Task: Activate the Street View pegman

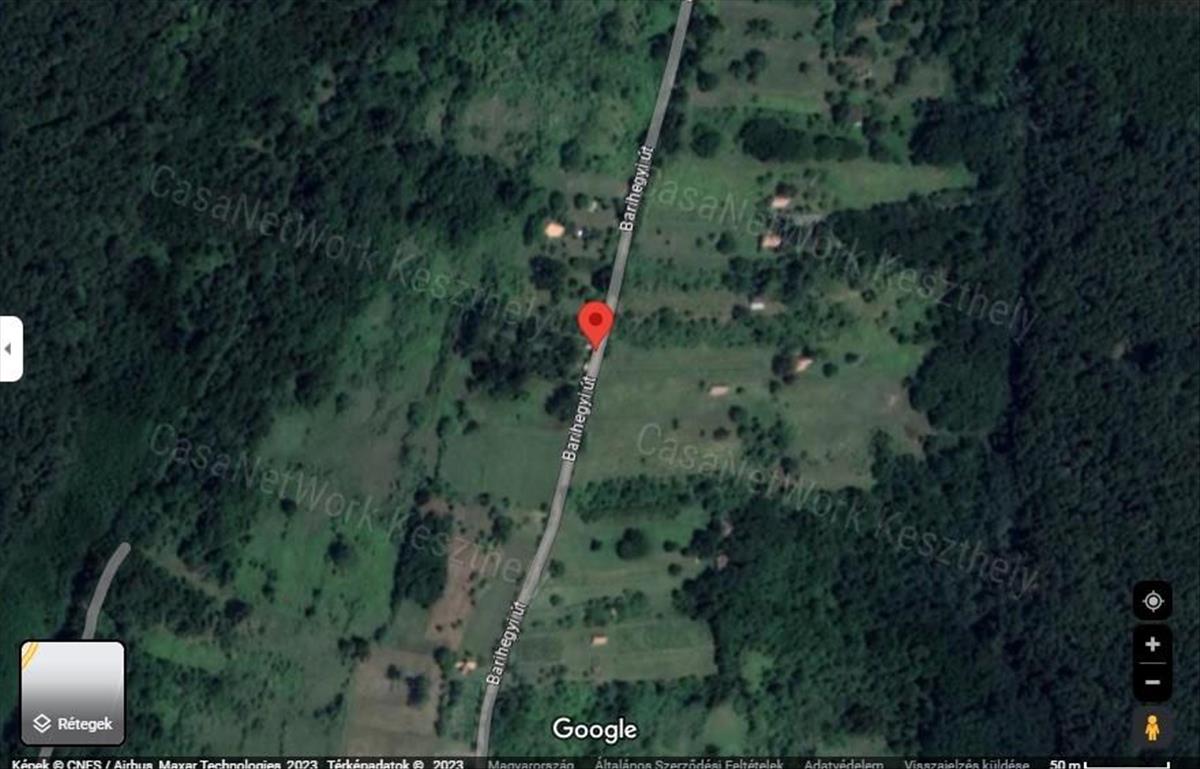Action: pyautogui.click(x=1152, y=727)
